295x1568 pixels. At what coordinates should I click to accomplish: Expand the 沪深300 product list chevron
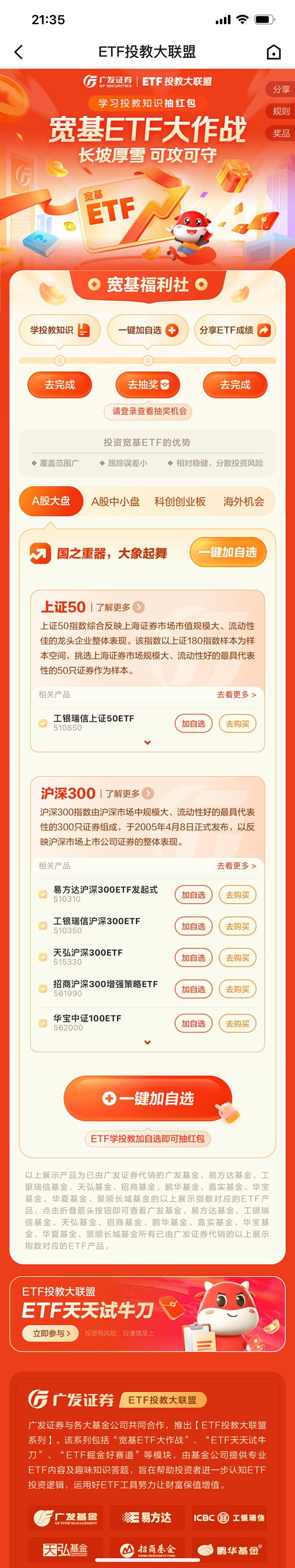(x=147, y=1043)
